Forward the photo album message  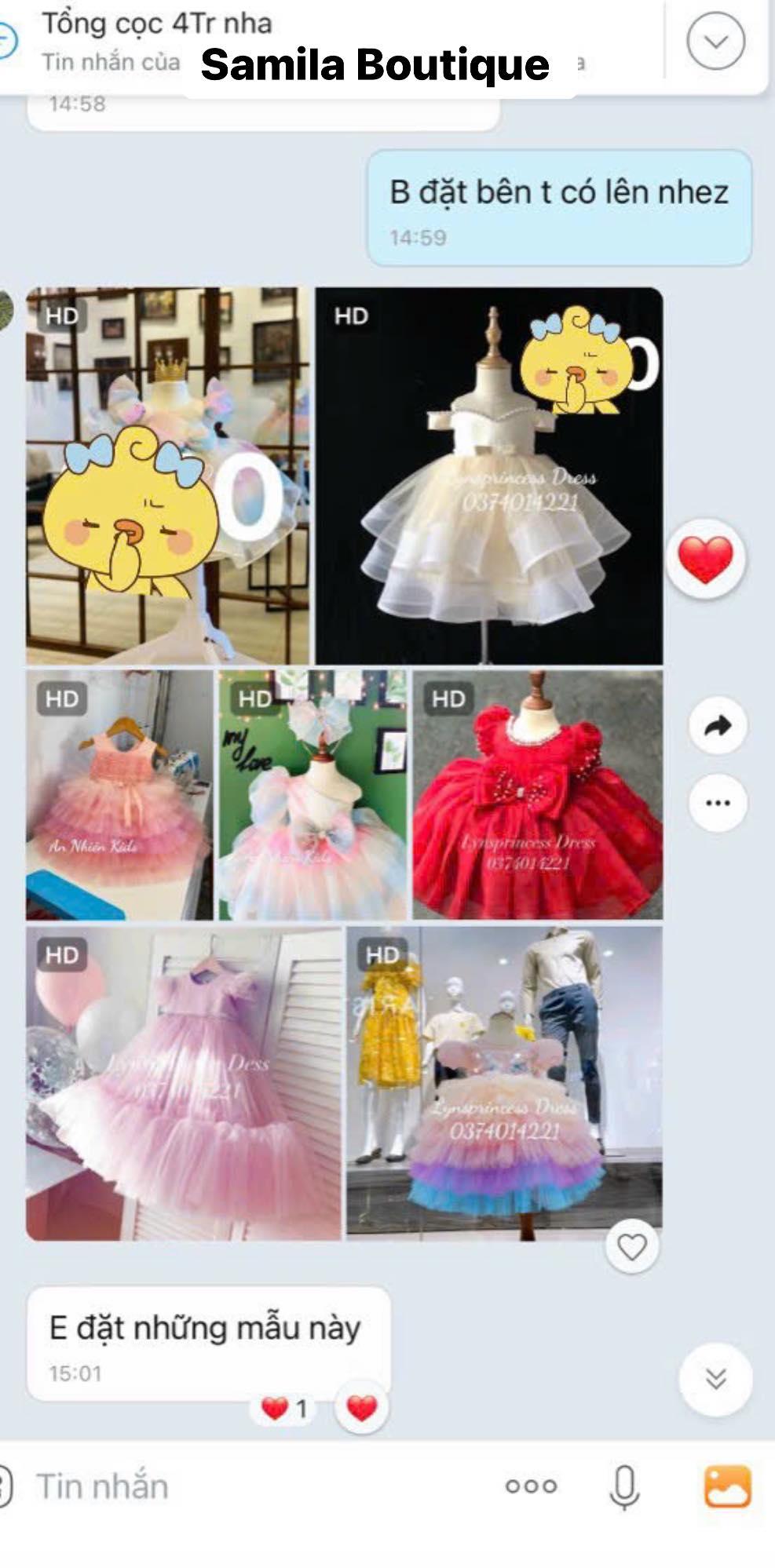(717, 726)
